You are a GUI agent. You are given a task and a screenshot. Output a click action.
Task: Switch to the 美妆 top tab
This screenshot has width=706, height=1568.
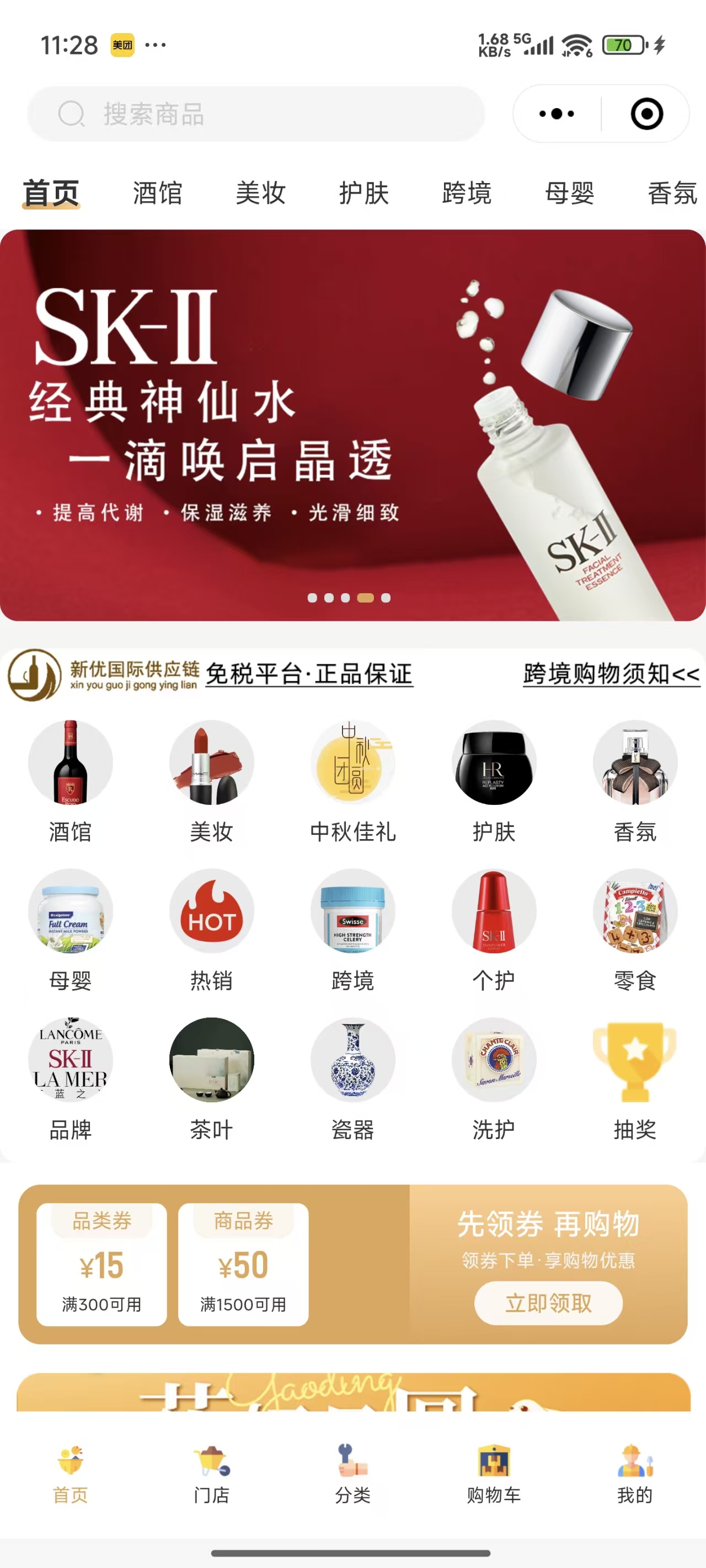261,194
